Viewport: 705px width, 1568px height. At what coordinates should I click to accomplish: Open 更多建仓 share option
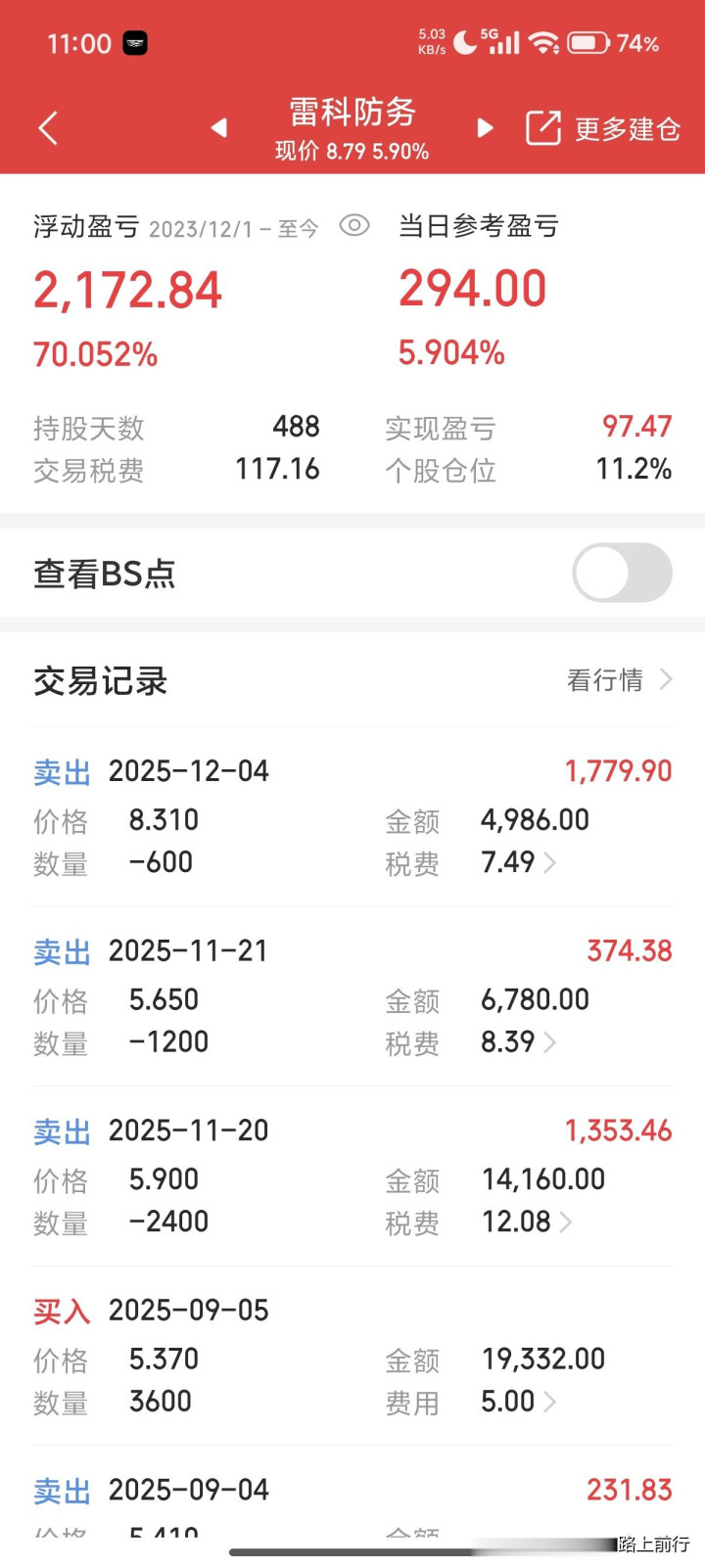[602, 128]
